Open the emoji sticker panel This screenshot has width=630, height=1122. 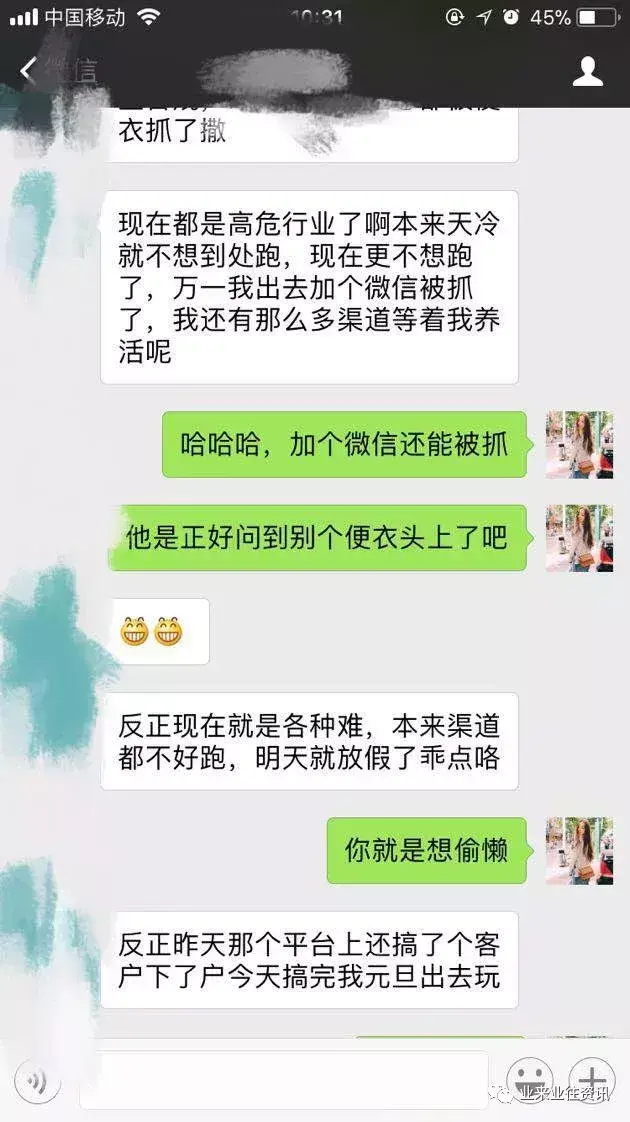[529, 1081]
